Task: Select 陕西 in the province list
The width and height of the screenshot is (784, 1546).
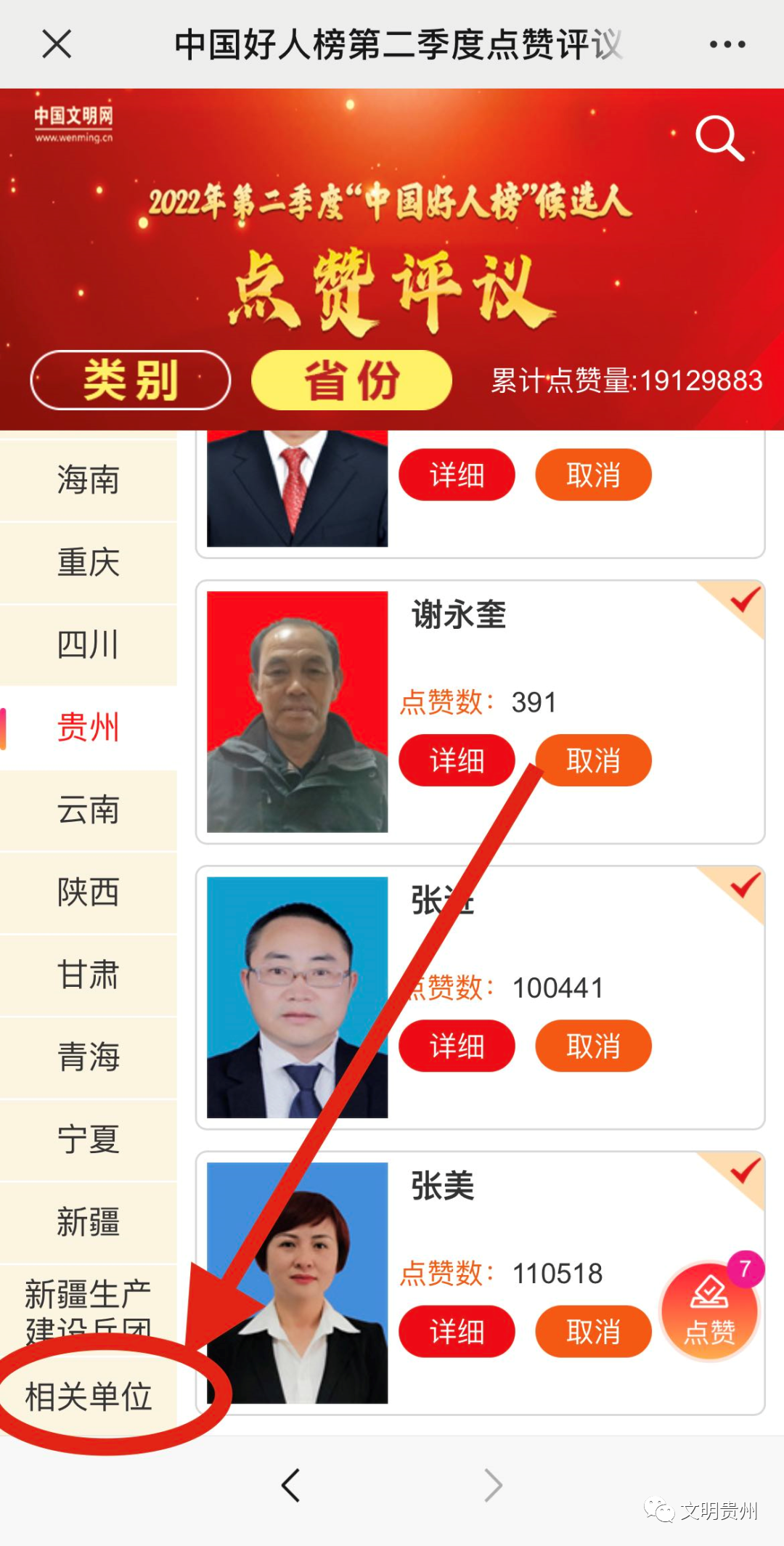Action: (x=88, y=892)
